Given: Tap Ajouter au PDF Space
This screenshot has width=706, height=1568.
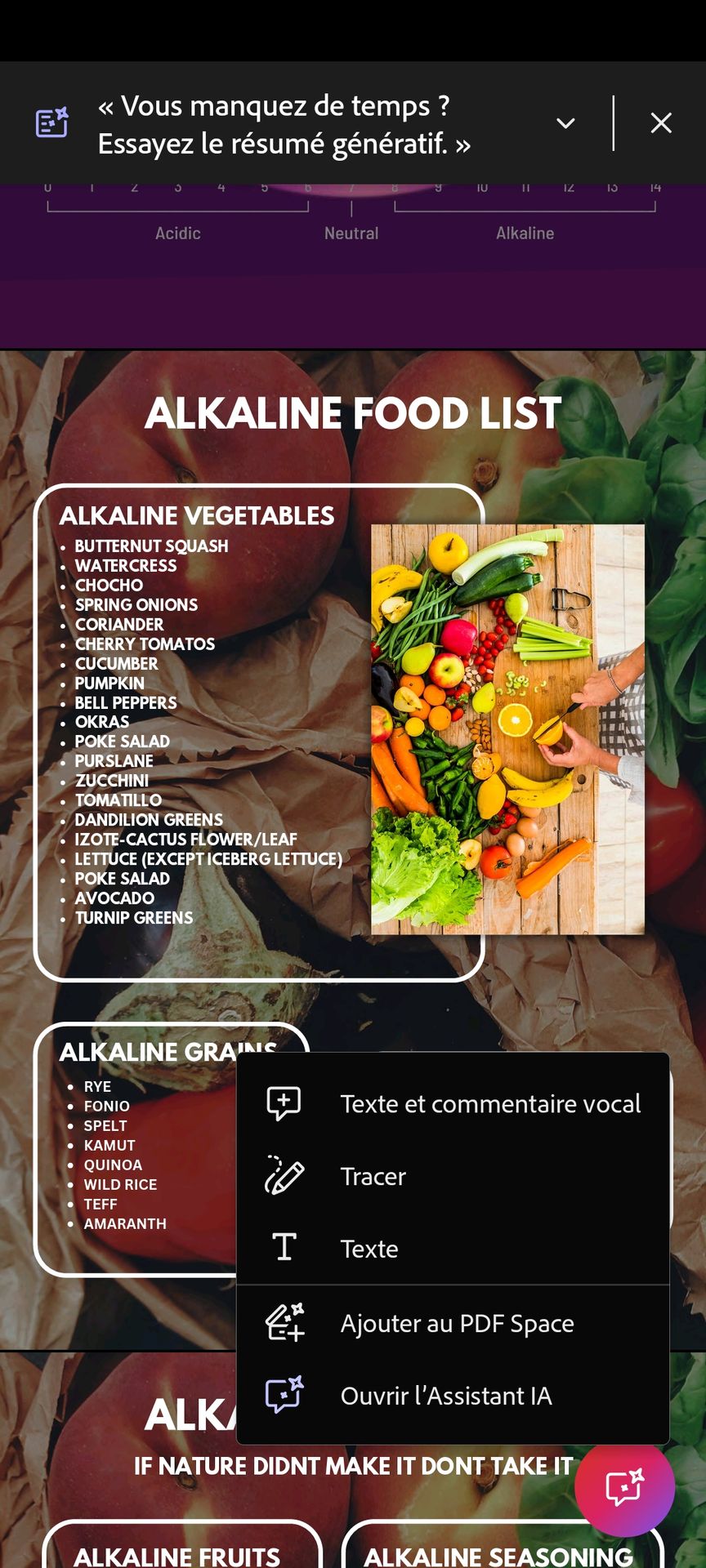Looking at the screenshot, I should click(453, 1323).
